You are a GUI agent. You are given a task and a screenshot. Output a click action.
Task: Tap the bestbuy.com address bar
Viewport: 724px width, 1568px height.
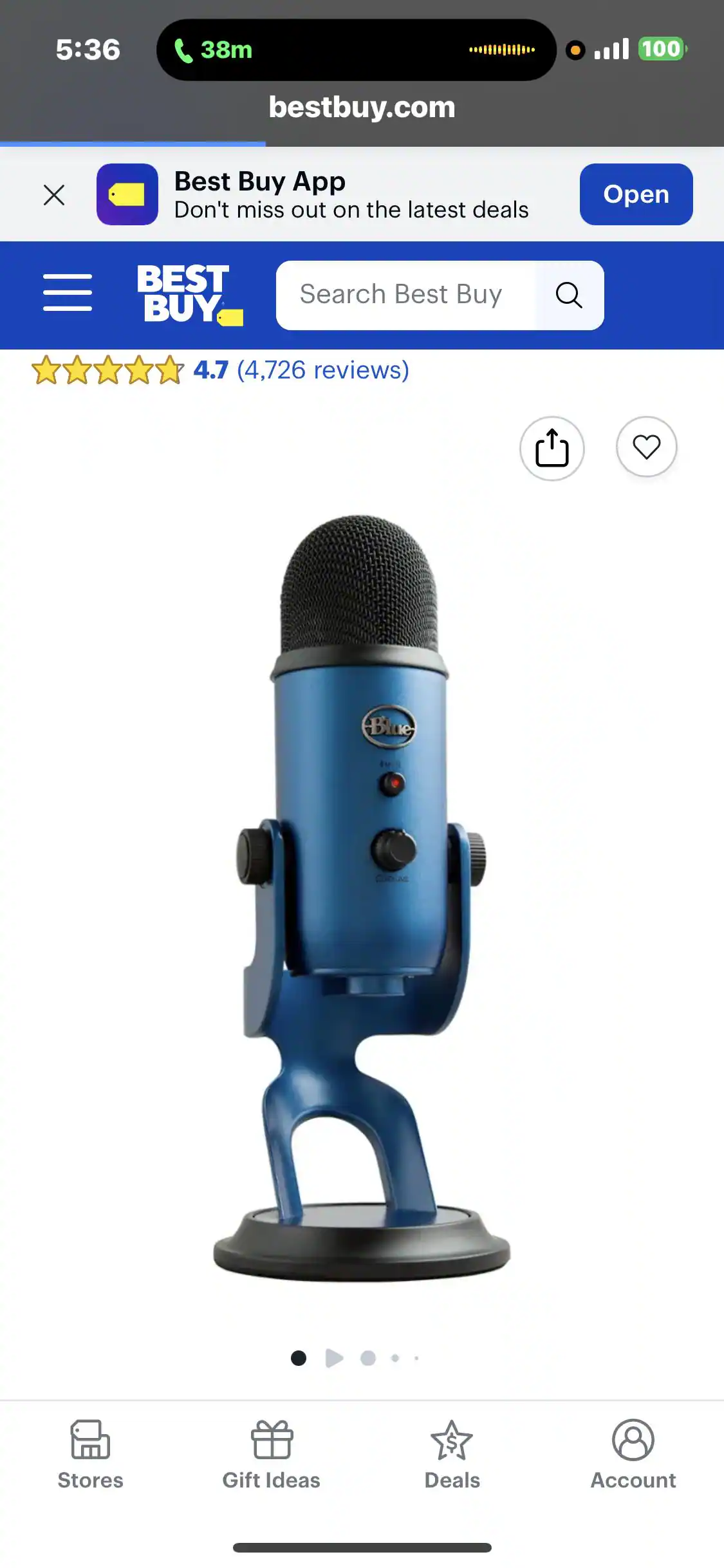point(362,107)
